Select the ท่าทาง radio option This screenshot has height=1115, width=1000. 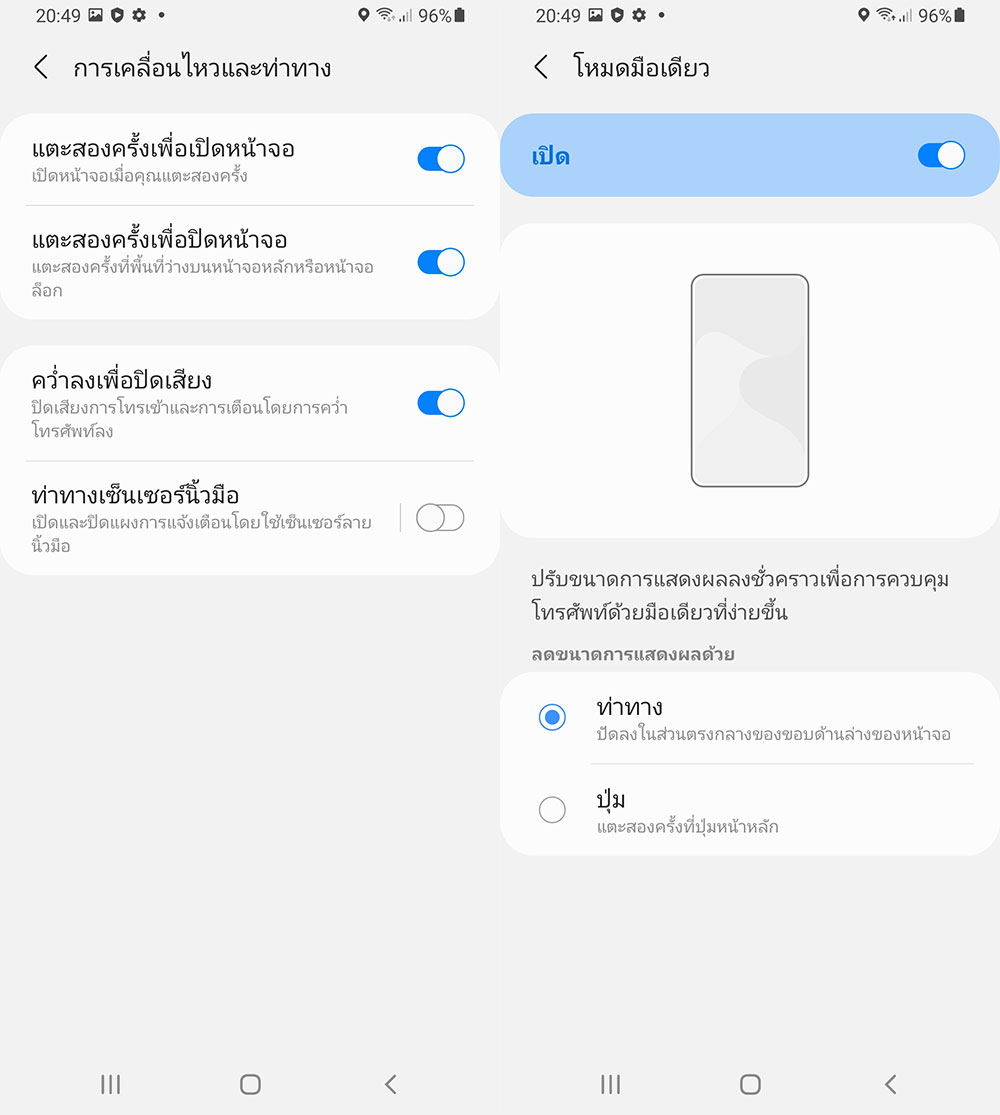point(552,717)
